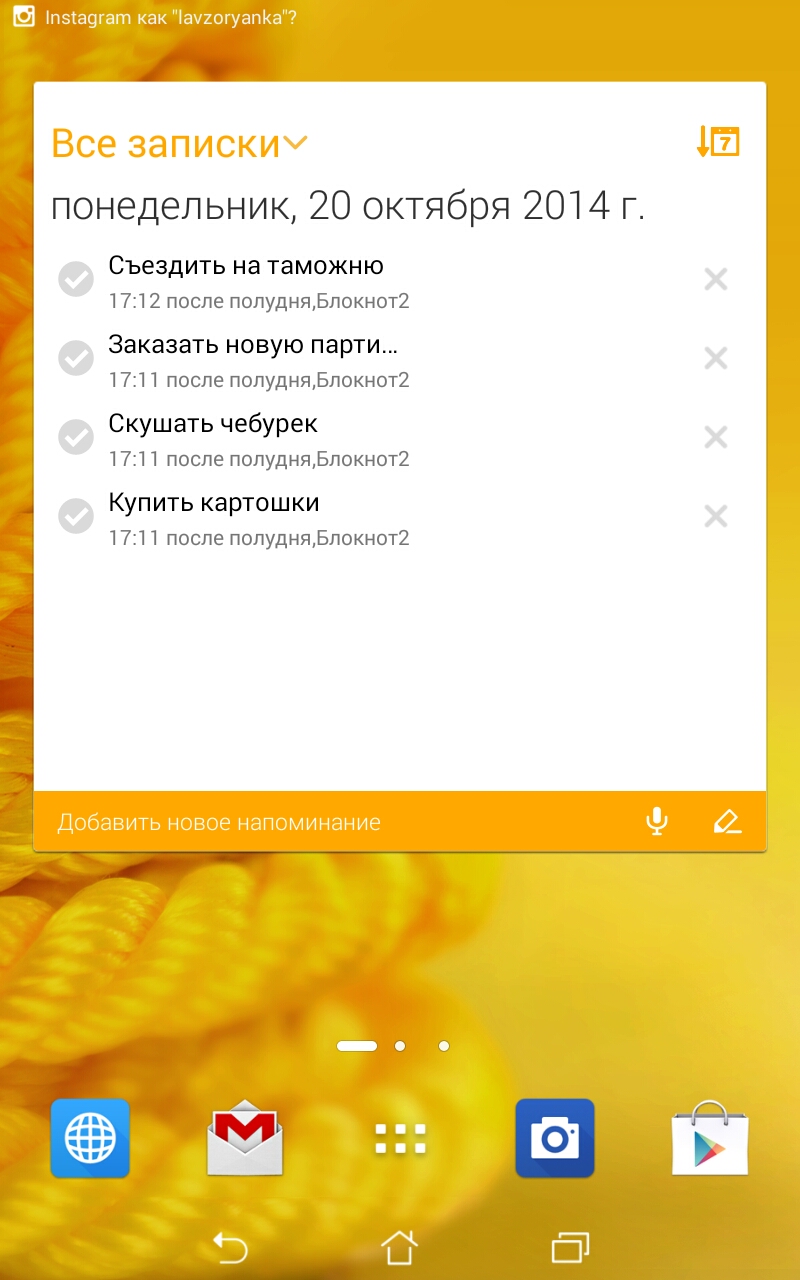
Task: Remove the Купить картошки reminder
Action: 716,516
